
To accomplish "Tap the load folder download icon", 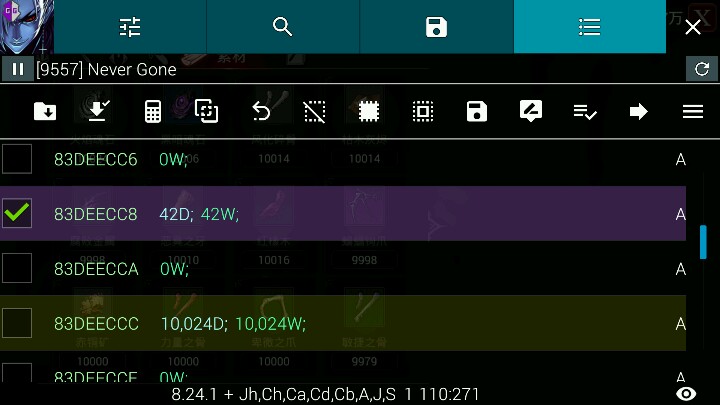I will tap(45, 111).
